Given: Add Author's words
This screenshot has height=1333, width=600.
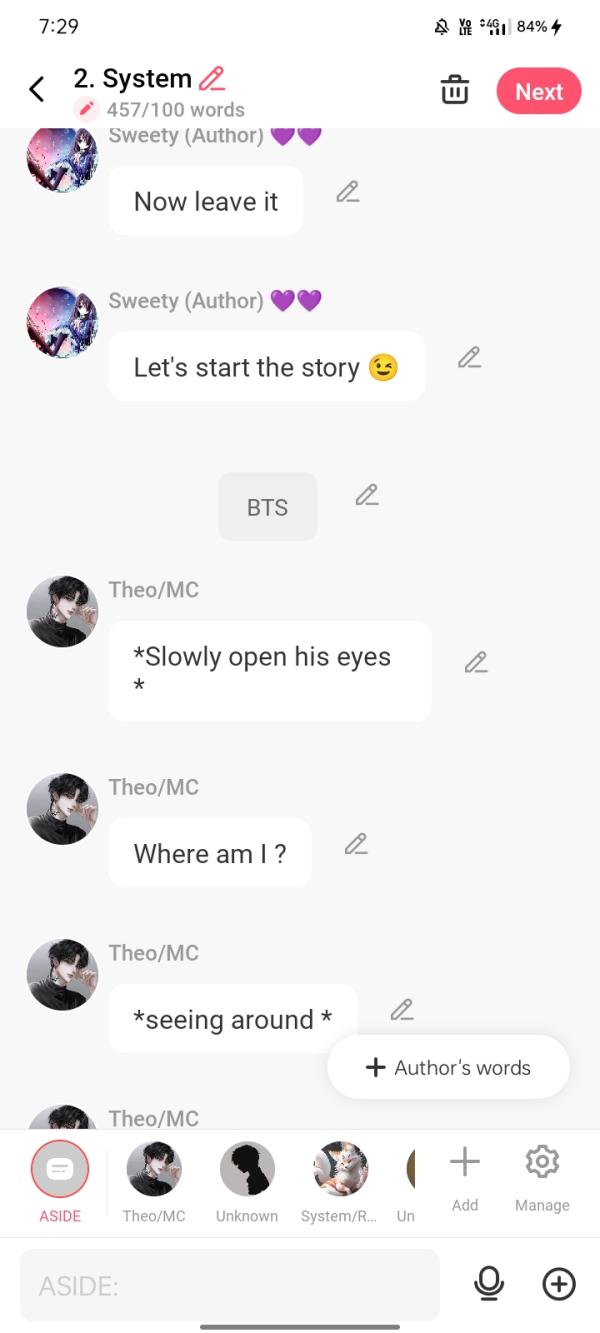Looking at the screenshot, I should [449, 1067].
